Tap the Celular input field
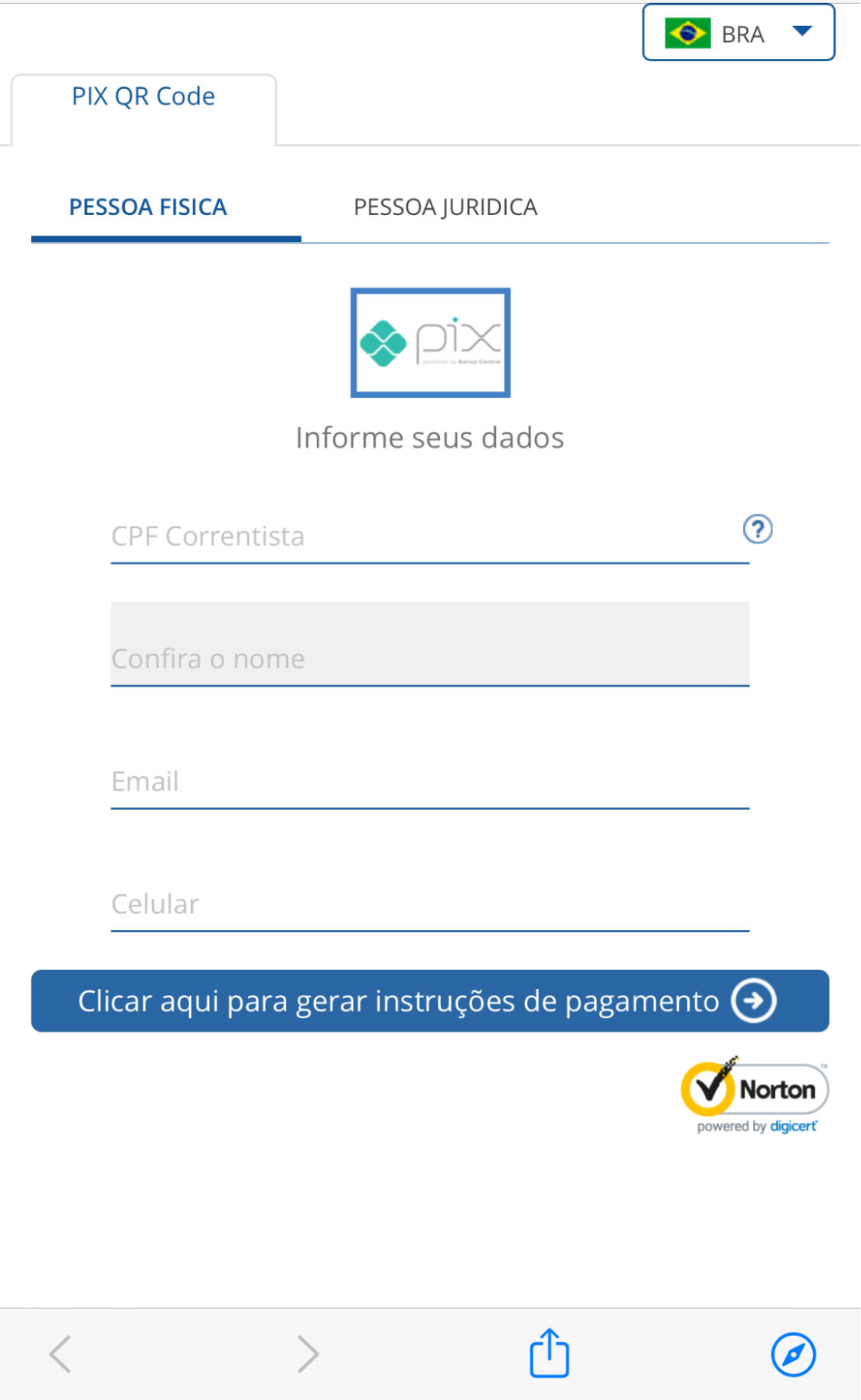The width and height of the screenshot is (861, 1400). (429, 904)
